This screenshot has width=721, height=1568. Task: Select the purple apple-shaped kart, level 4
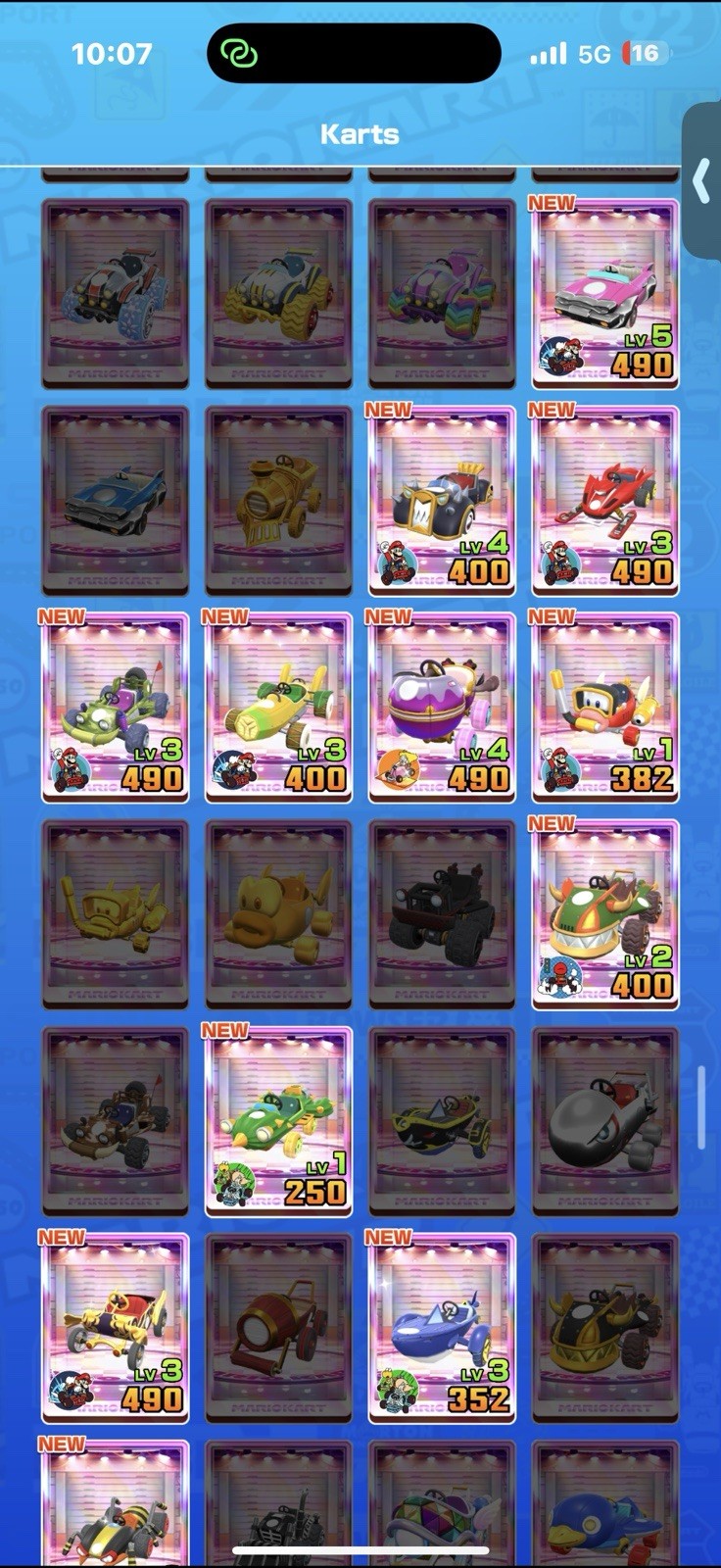[442, 708]
